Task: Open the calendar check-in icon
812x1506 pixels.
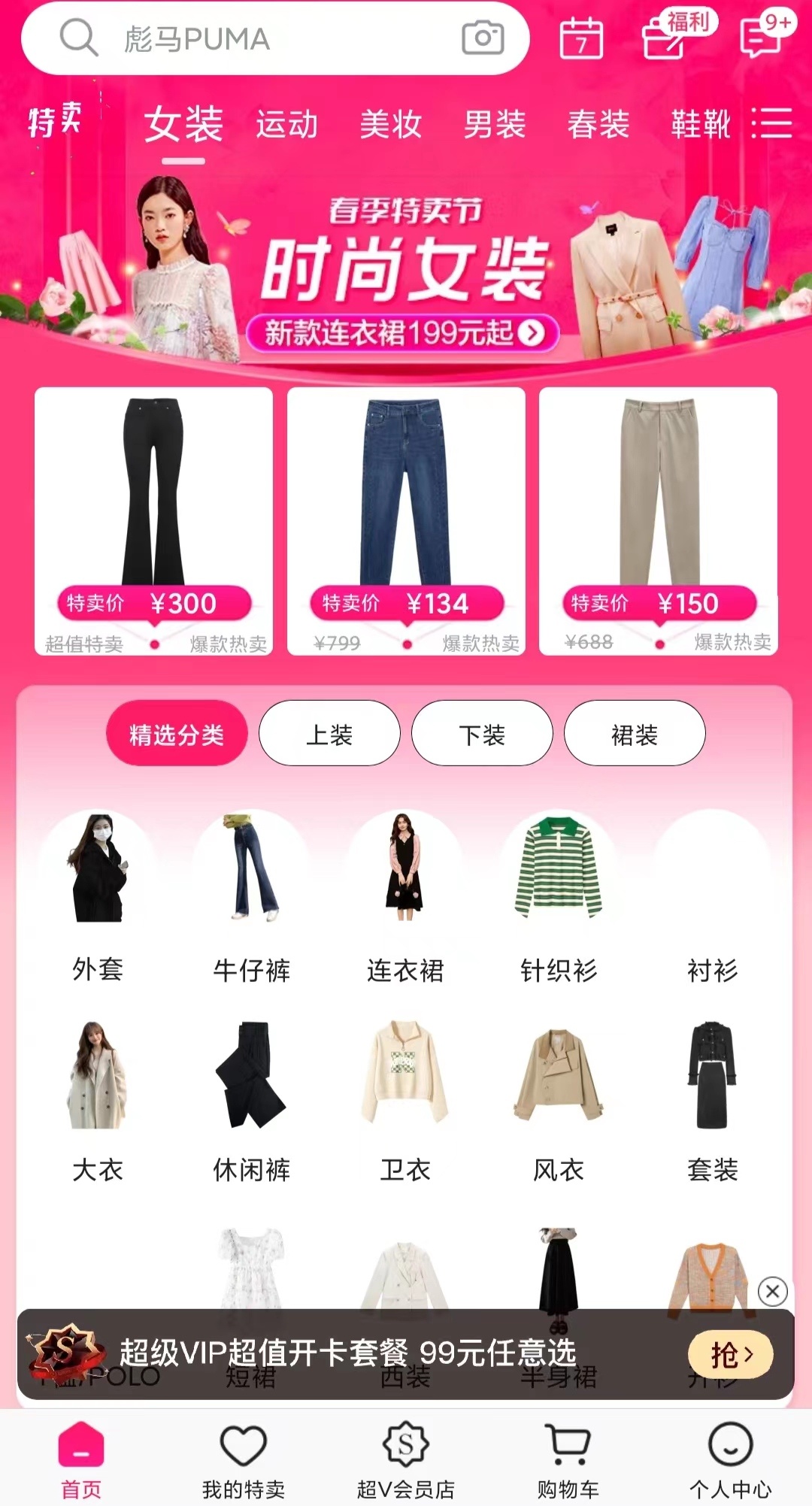Action: click(x=581, y=39)
